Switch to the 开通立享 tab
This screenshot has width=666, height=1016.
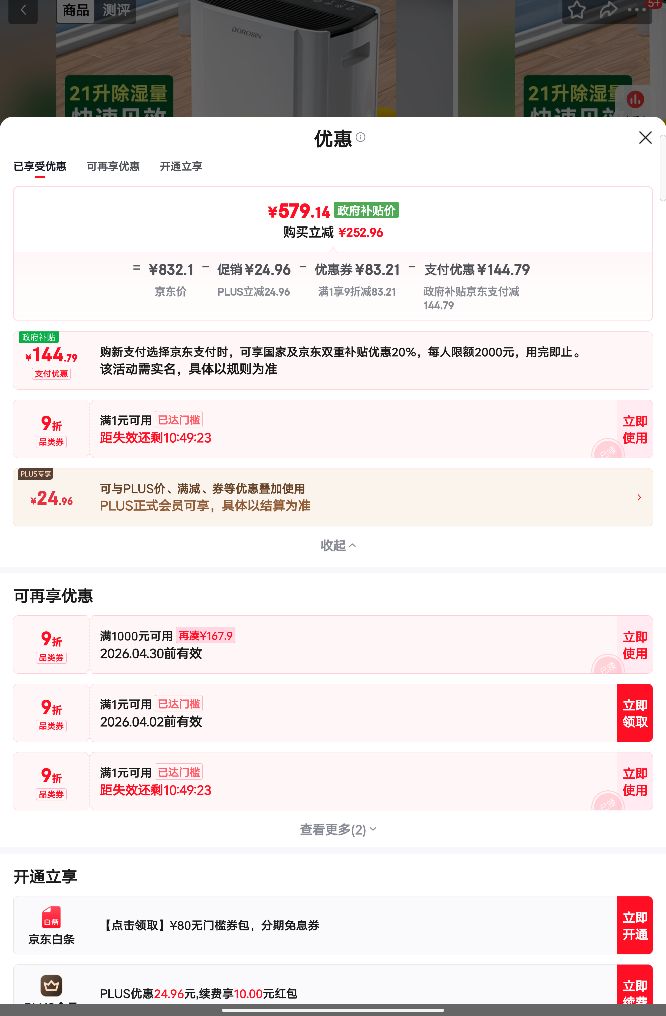click(181, 167)
